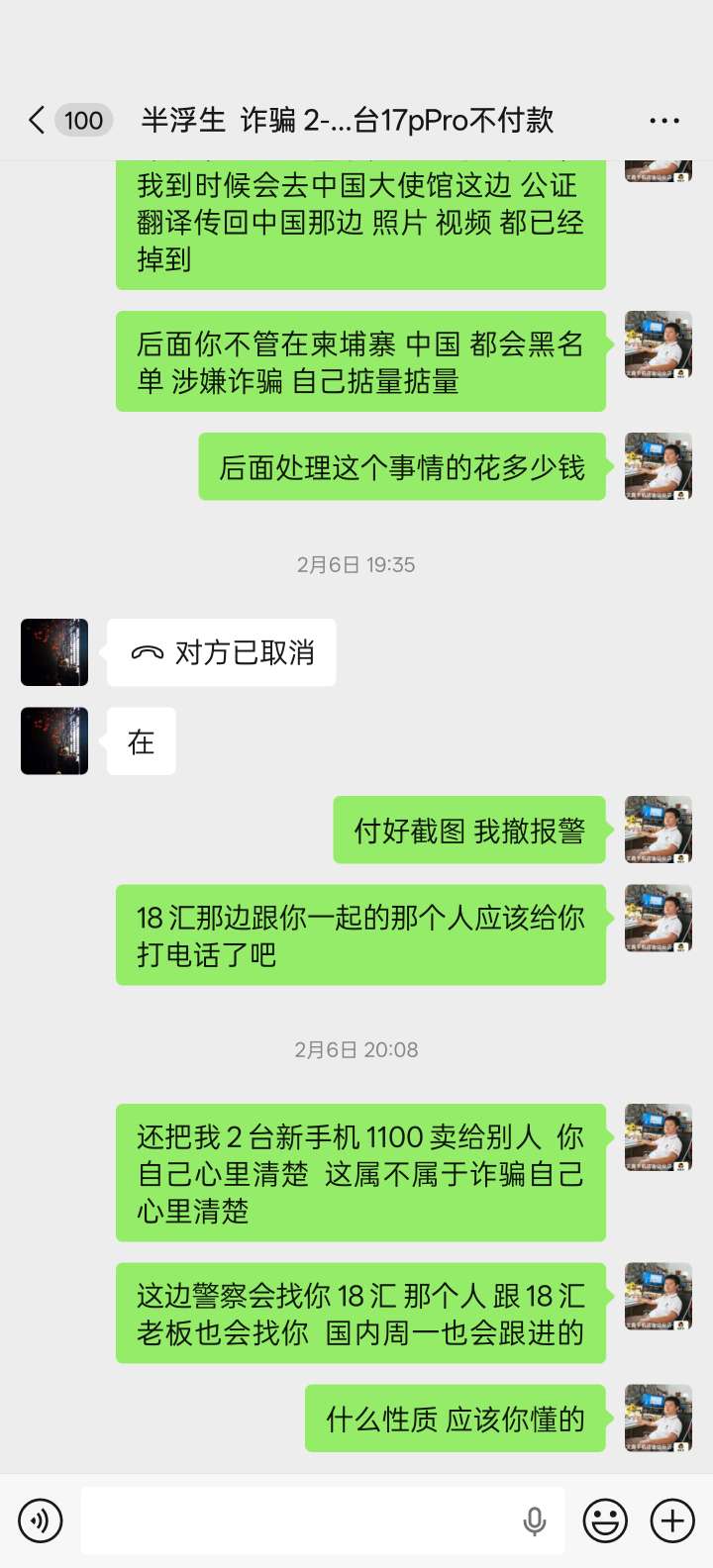Open my avatar beside '付好截图 我撤报警' message

659,830
